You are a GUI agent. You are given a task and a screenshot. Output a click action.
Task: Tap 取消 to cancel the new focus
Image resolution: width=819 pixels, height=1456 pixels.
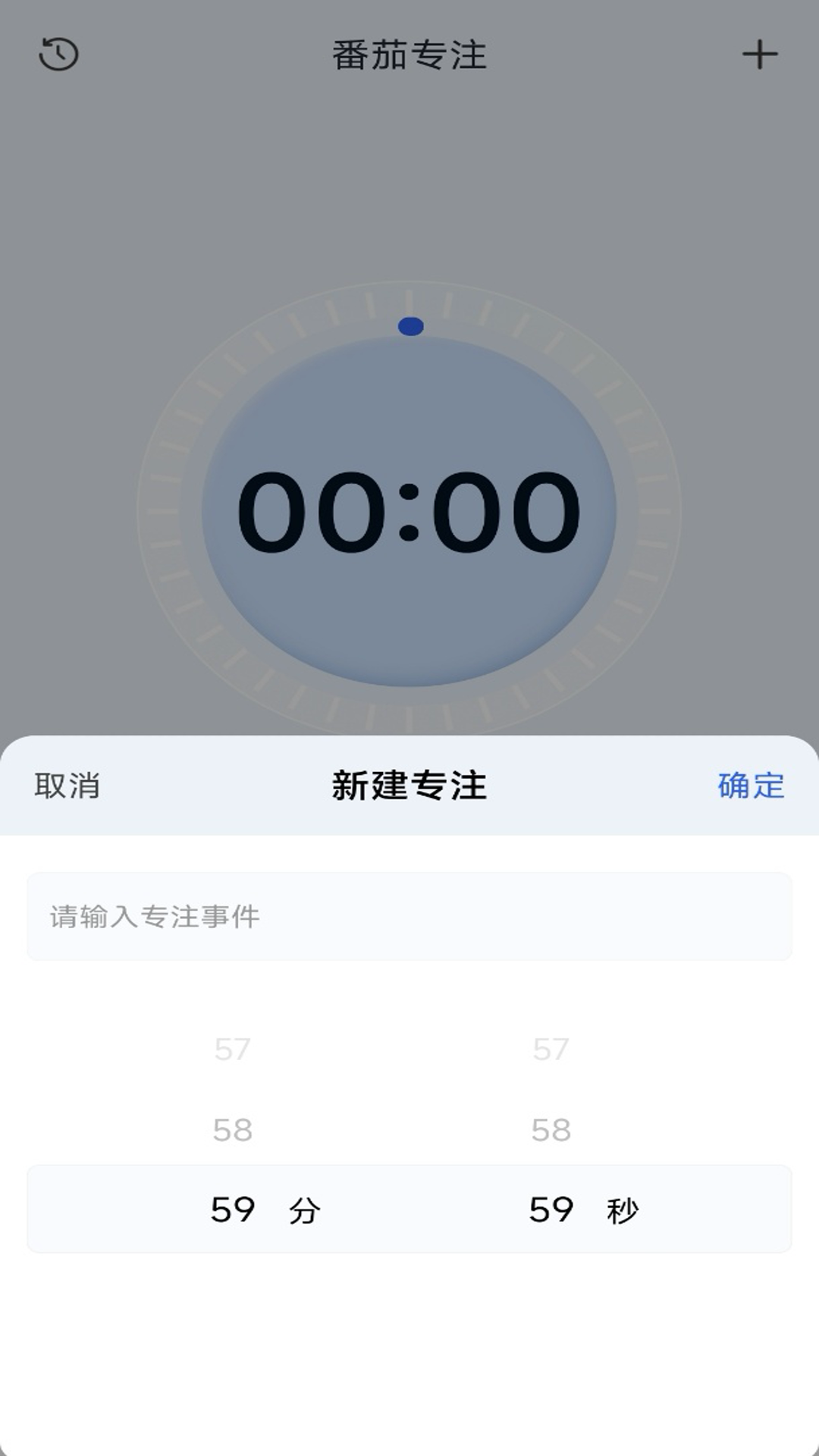click(68, 787)
